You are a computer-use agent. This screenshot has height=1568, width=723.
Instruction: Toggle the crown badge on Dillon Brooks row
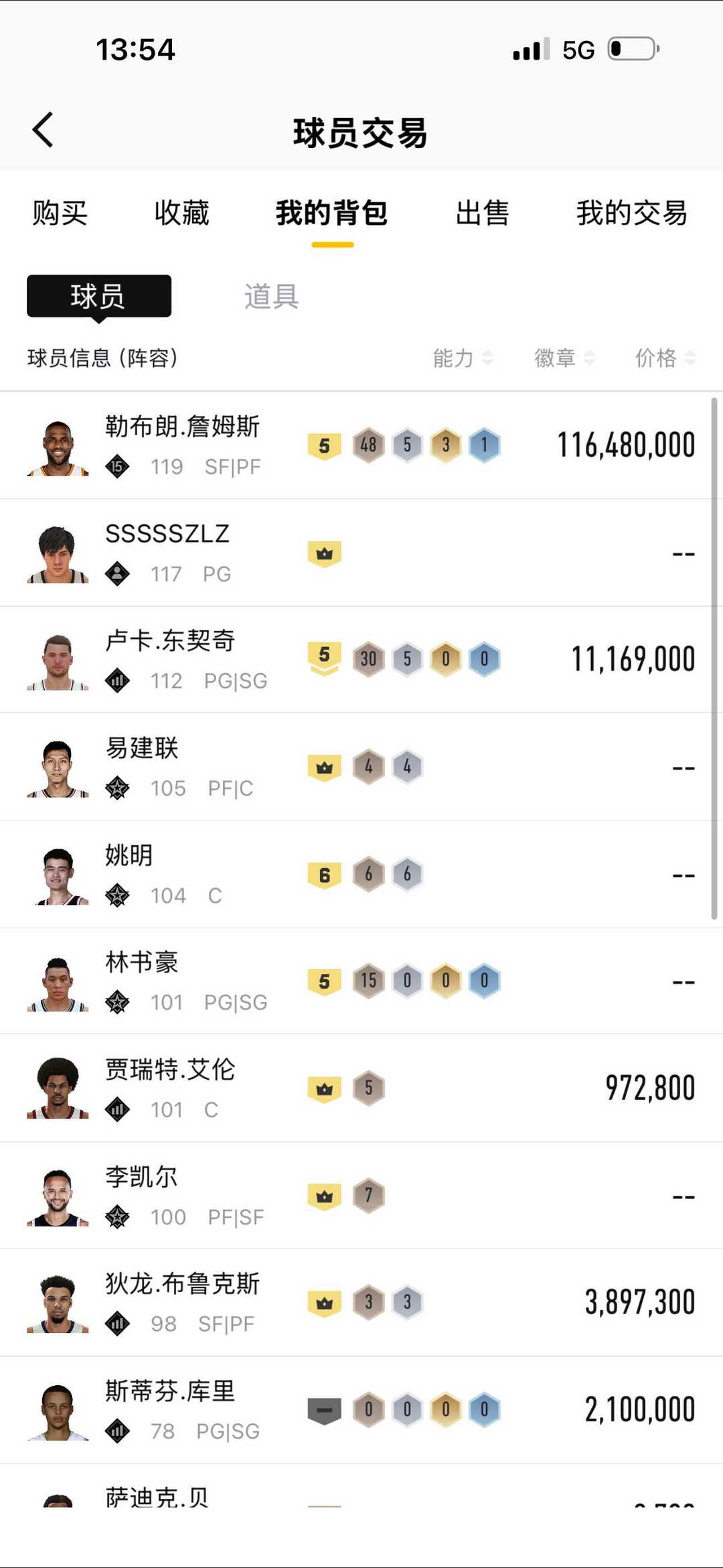tap(324, 1301)
